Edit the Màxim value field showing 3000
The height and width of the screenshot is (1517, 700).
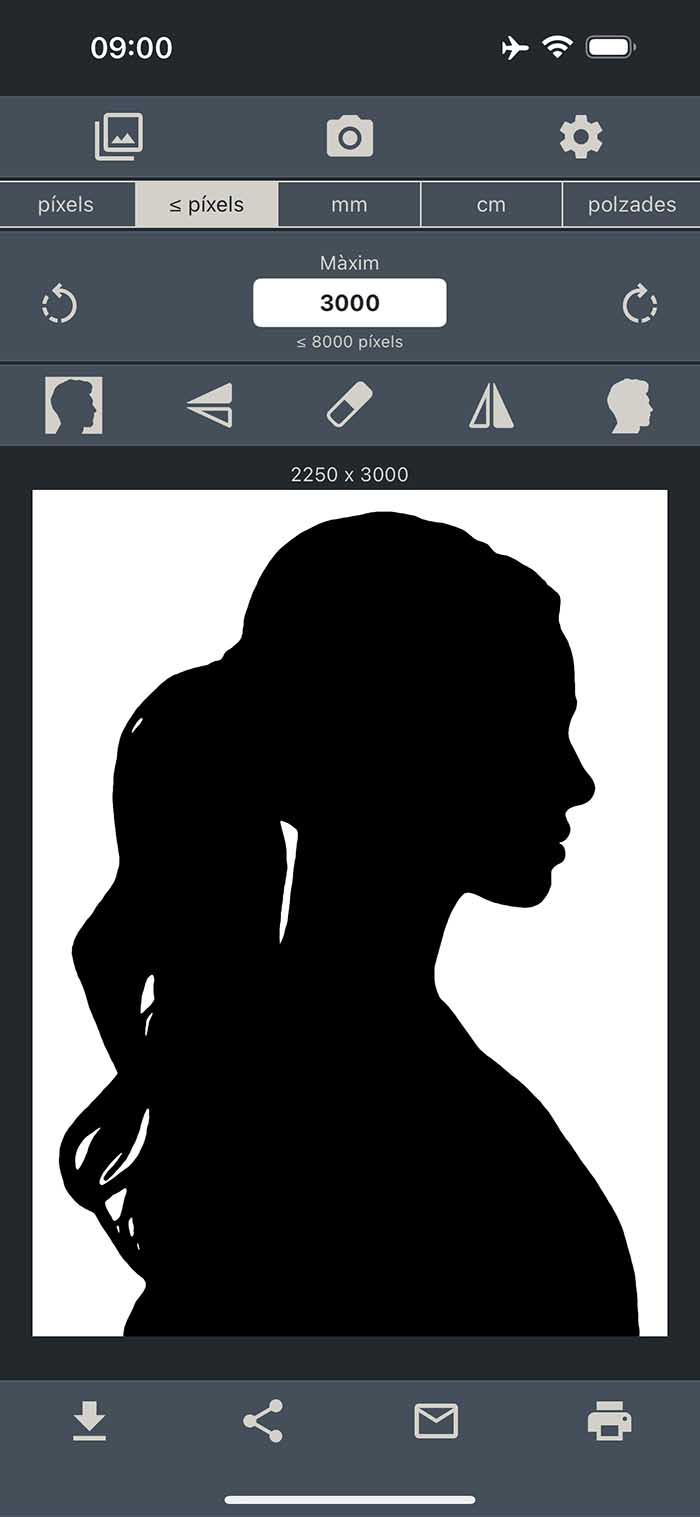click(350, 303)
